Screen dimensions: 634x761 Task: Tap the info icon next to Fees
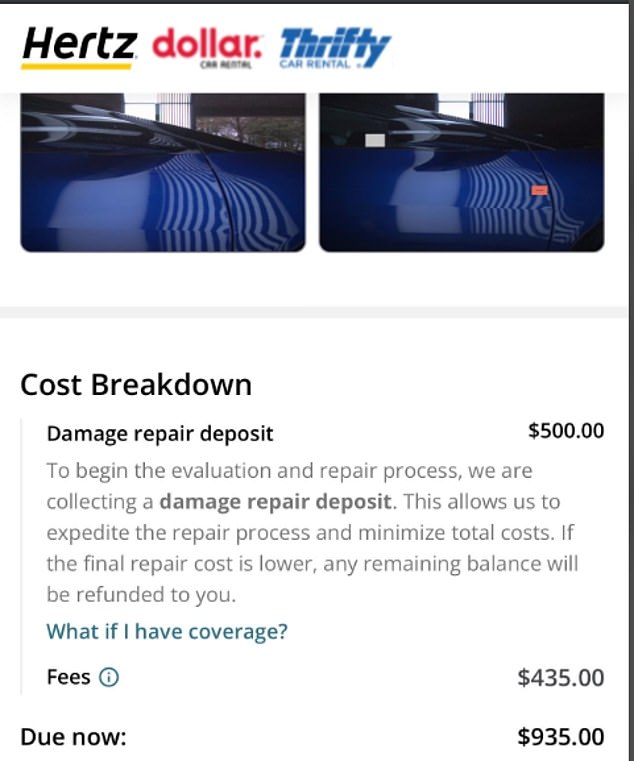pyautogui.click(x=109, y=677)
